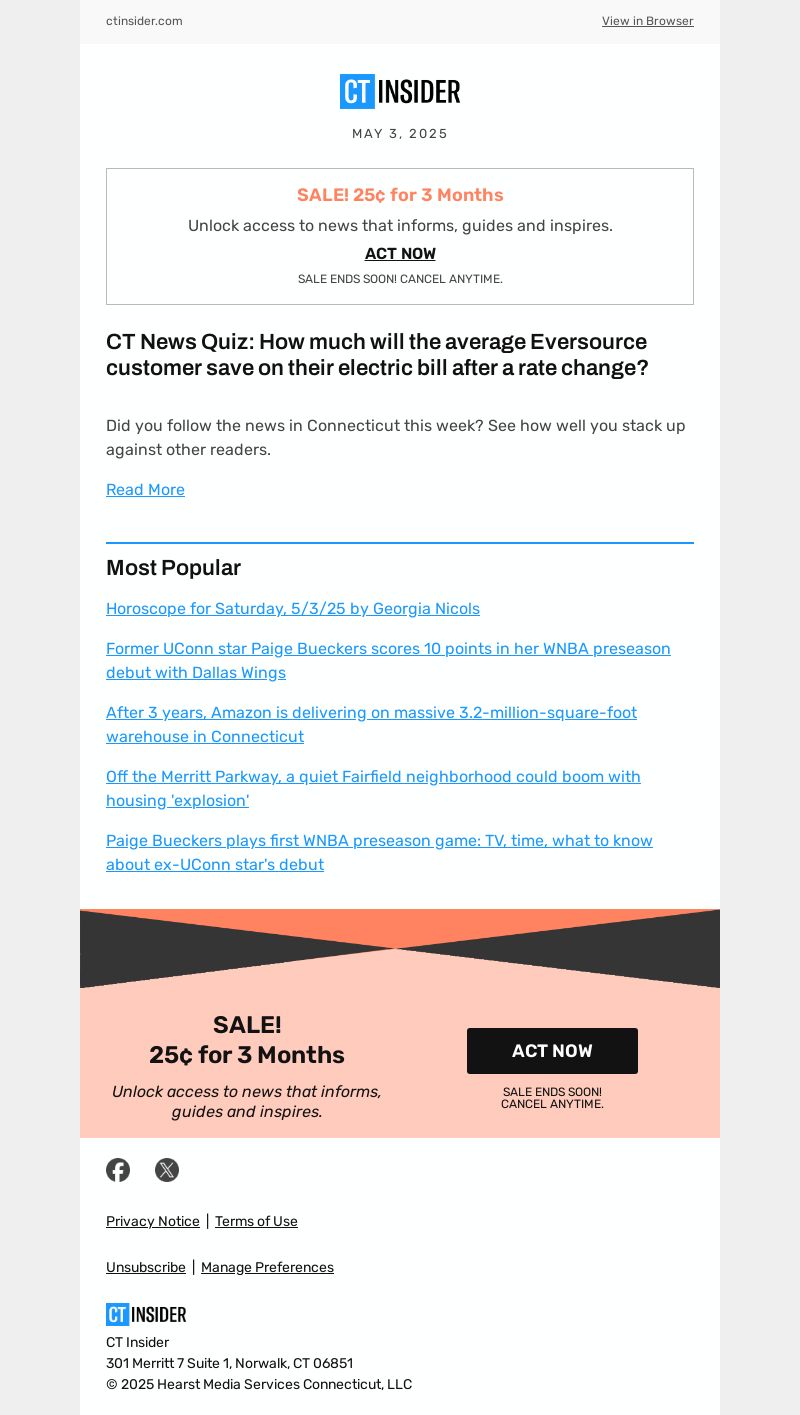Image resolution: width=800 pixels, height=1415 pixels.
Task: Open the X social icon
Action: pos(167,1170)
